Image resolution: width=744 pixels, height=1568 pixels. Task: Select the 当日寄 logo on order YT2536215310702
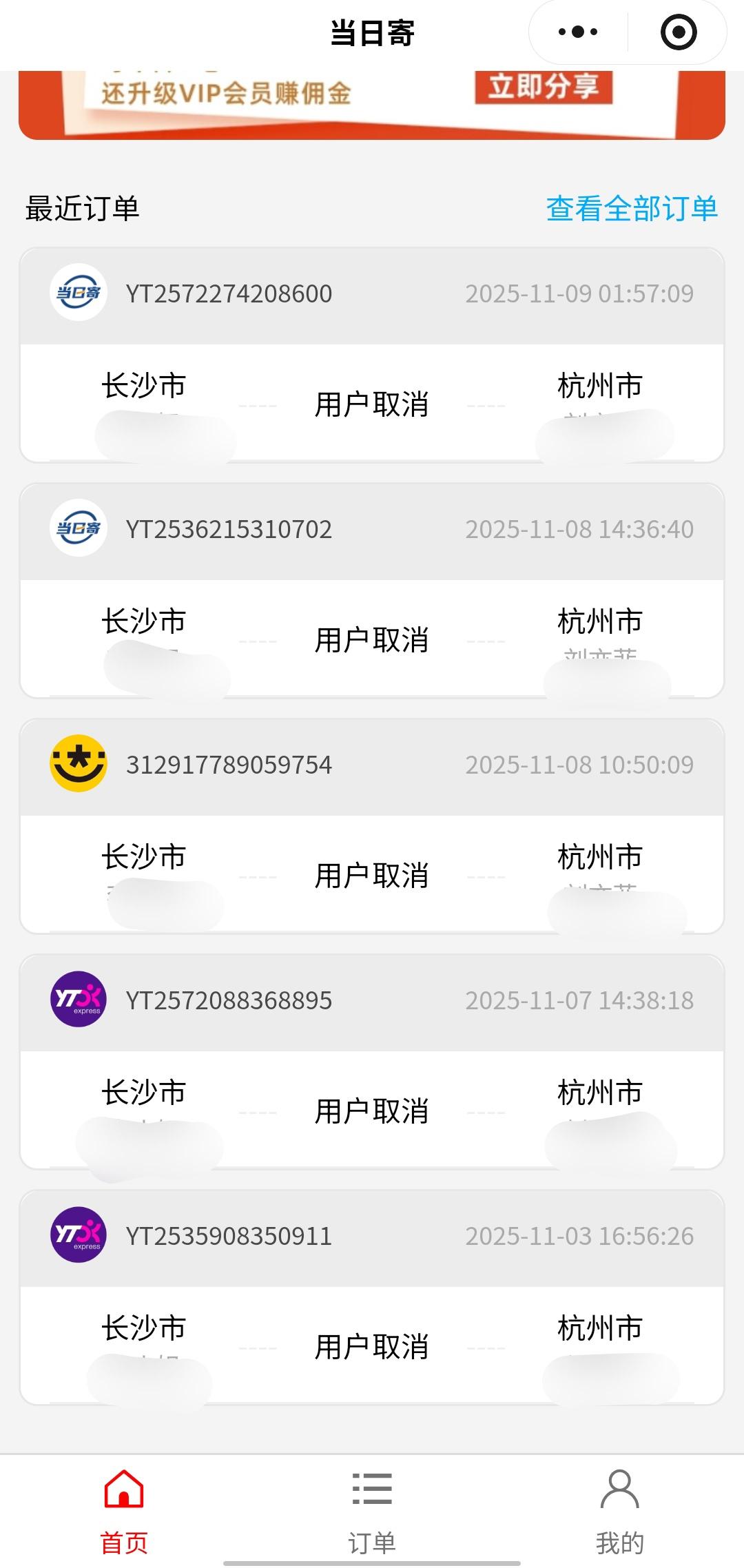coord(79,530)
